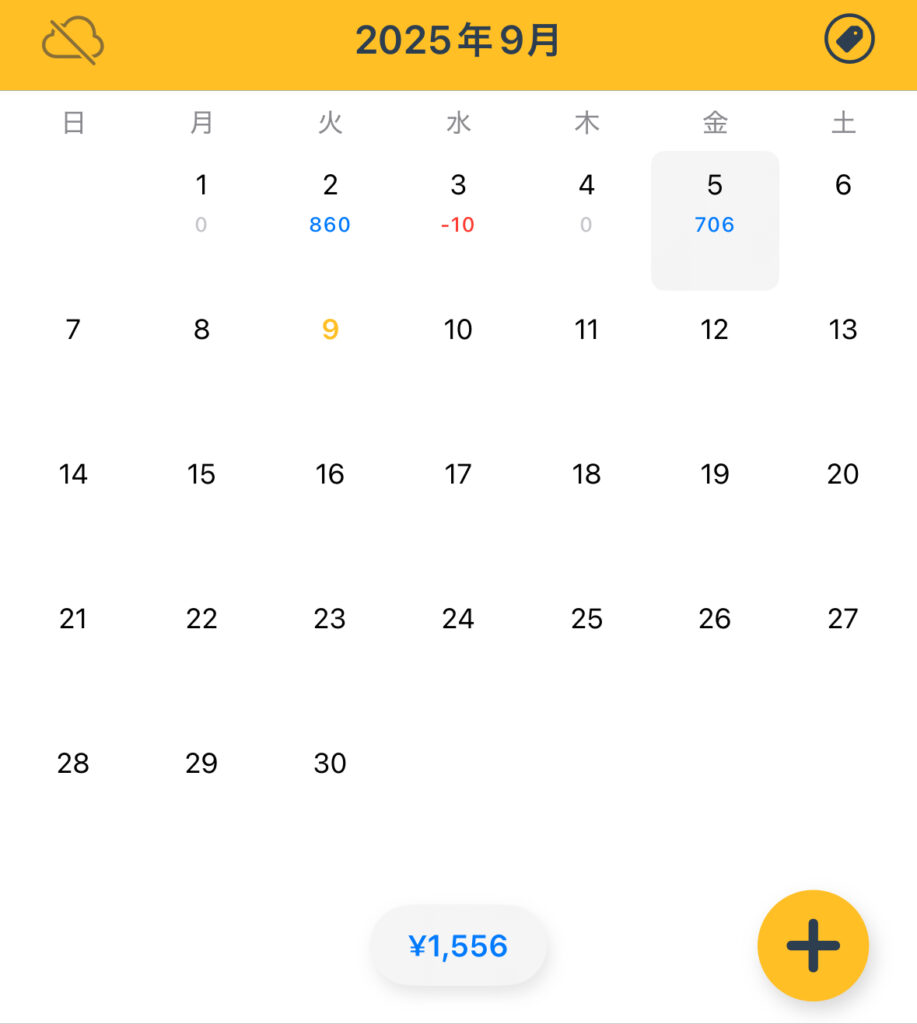Pick September 1 on the calendar
This screenshot has height=1024, width=917.
[x=201, y=203]
